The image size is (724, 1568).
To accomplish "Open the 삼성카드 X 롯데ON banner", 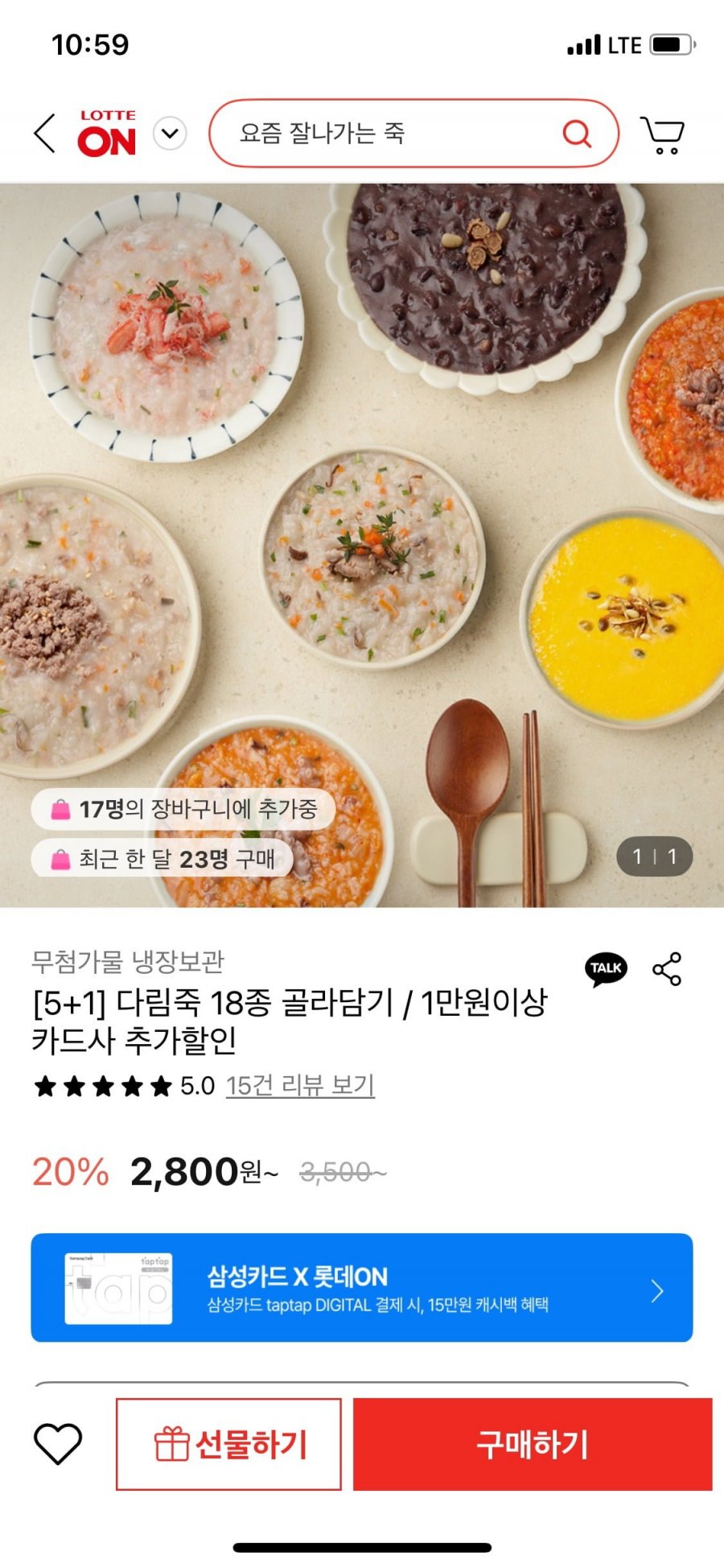I will pos(362,1288).
